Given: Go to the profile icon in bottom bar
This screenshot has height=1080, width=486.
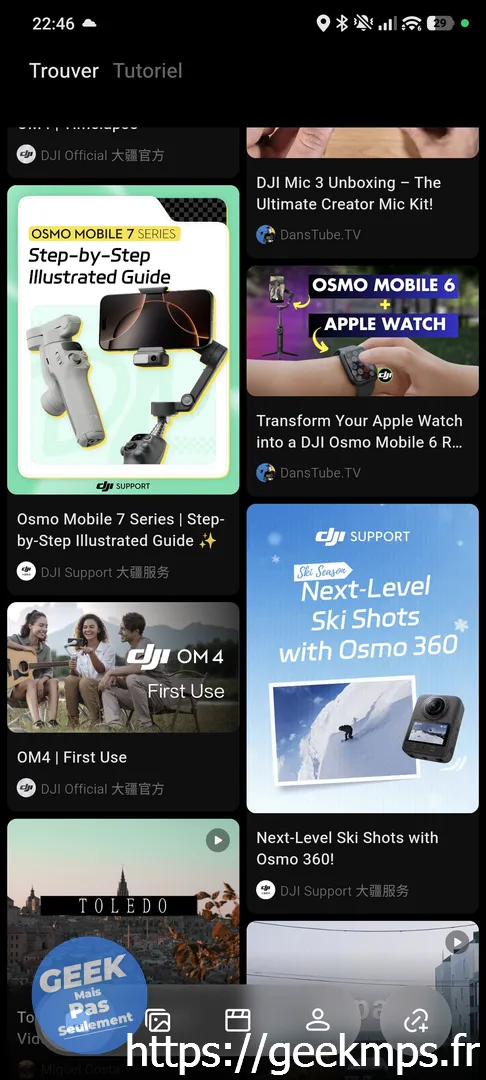Looking at the screenshot, I should [x=317, y=1020].
